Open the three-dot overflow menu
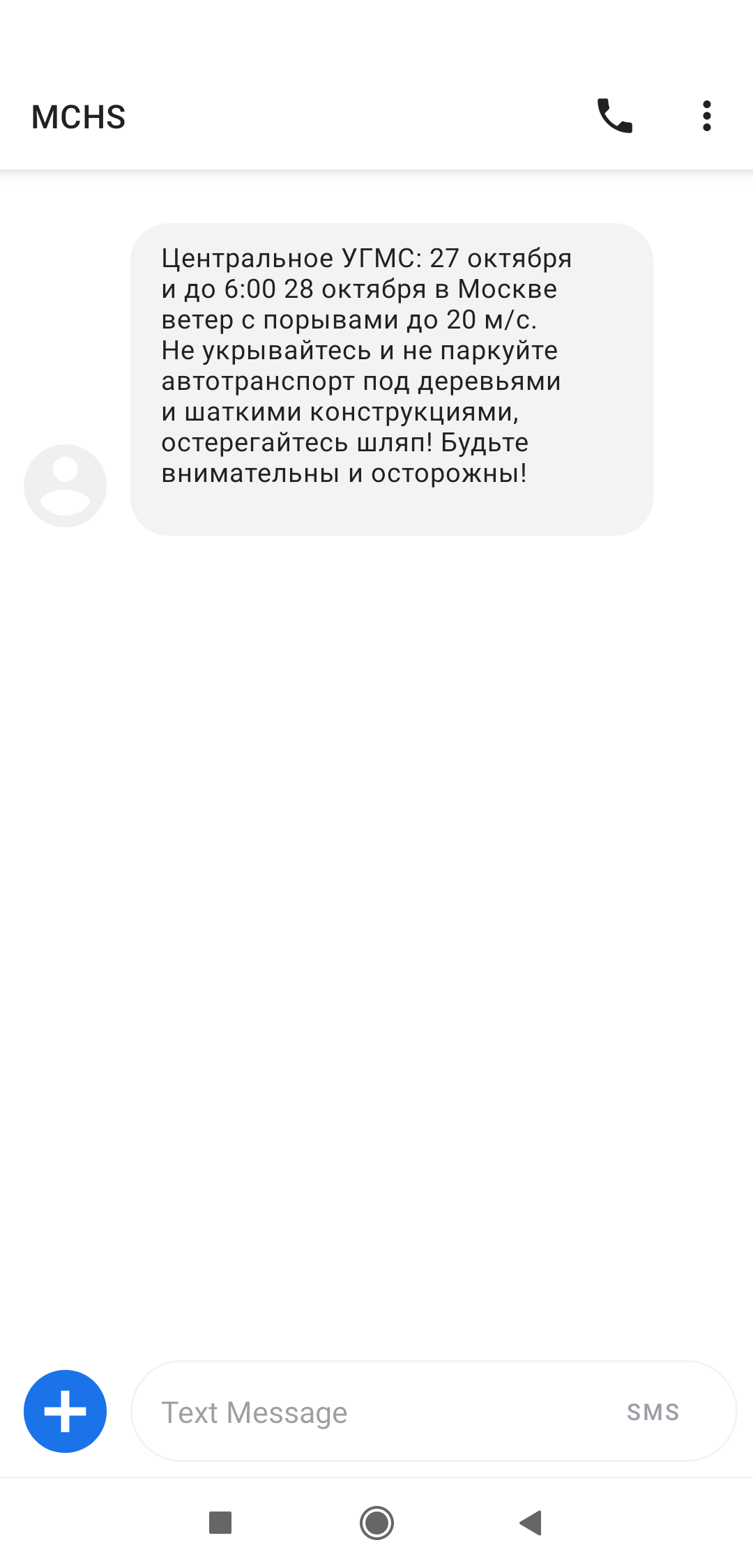This screenshot has width=753, height=1568. (707, 116)
